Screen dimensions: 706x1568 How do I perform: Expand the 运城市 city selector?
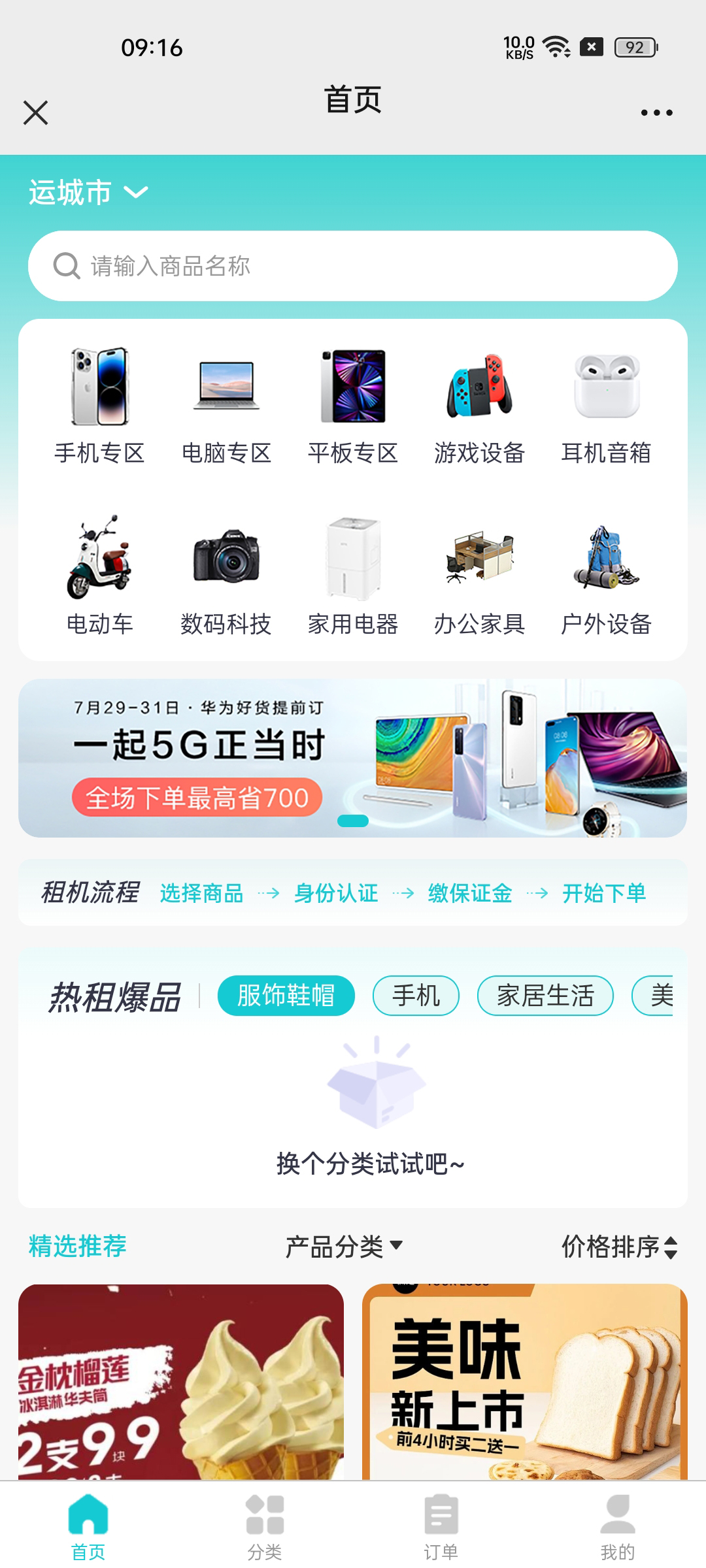[88, 193]
